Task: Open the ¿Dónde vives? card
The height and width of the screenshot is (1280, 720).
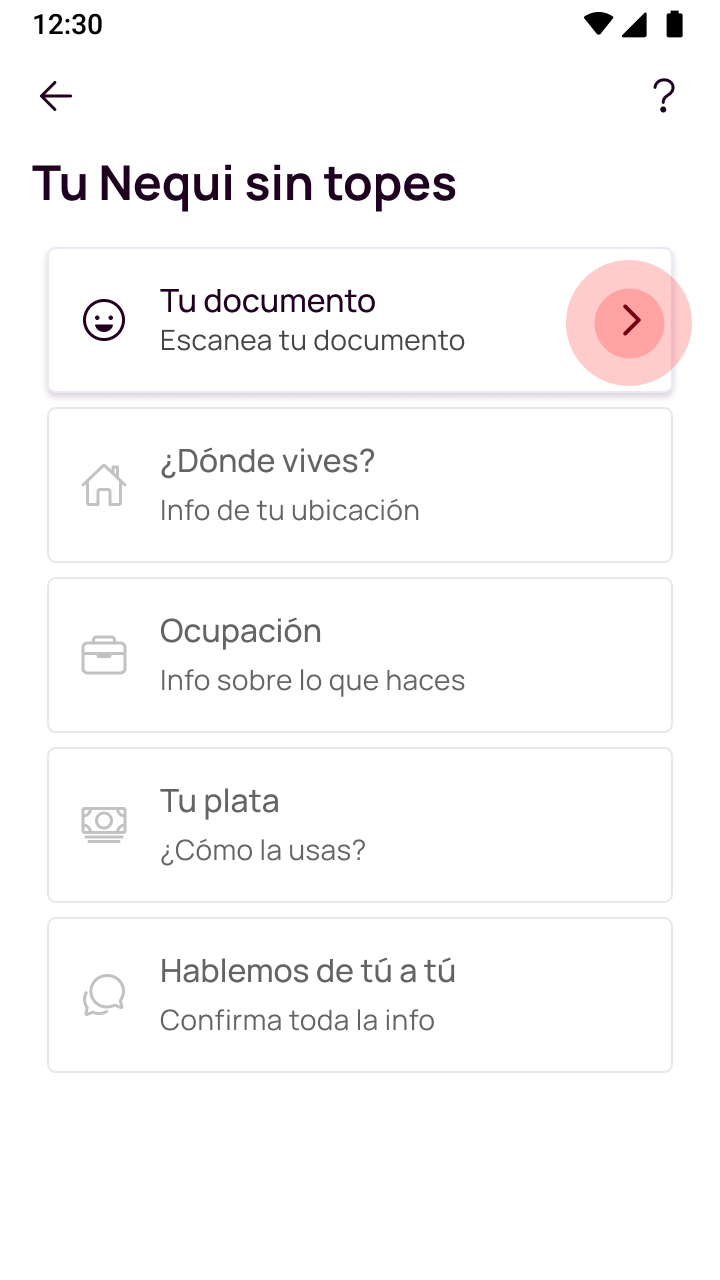Action: [360, 485]
